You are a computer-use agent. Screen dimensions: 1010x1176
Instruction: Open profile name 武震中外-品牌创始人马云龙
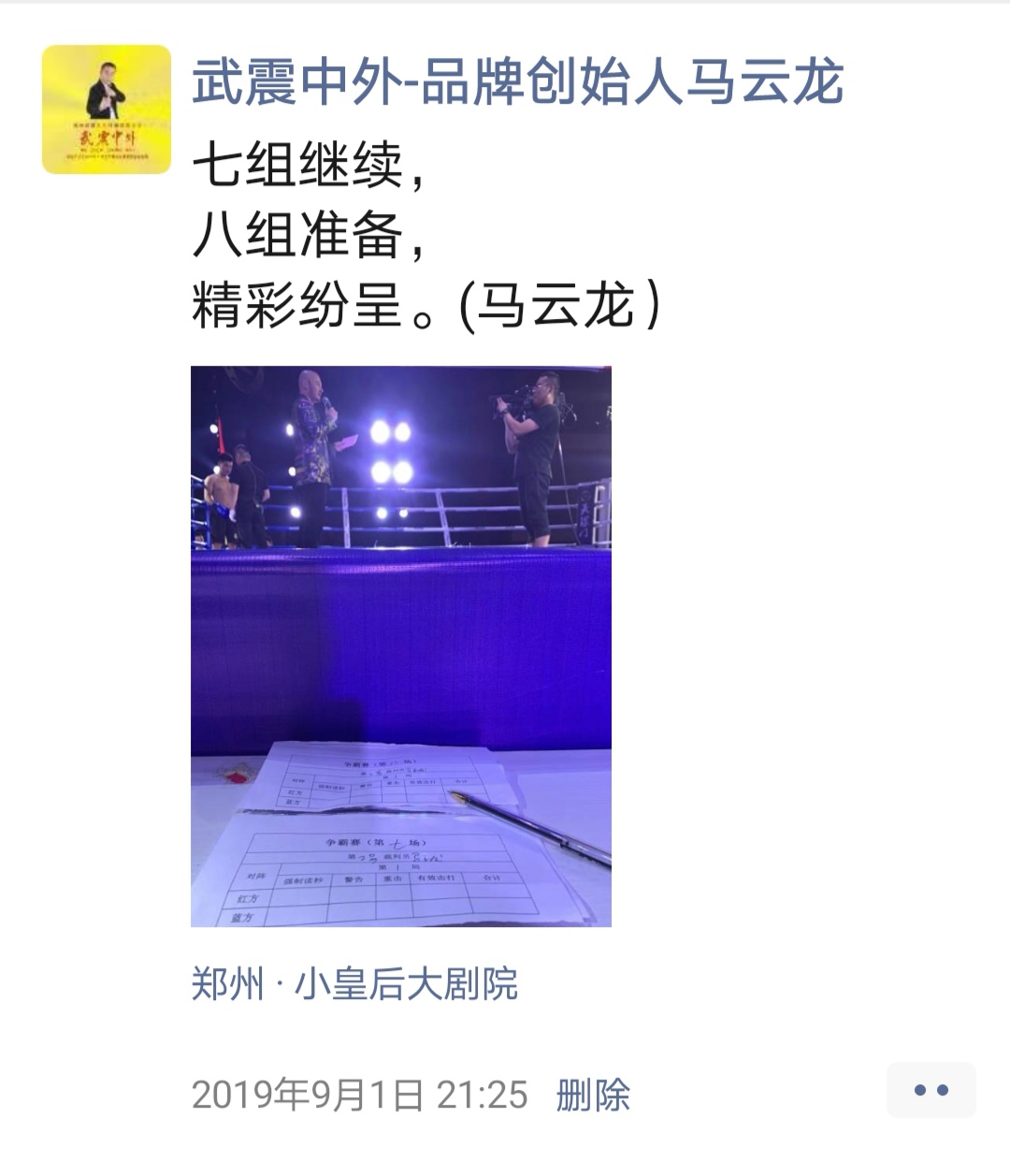pos(517,81)
